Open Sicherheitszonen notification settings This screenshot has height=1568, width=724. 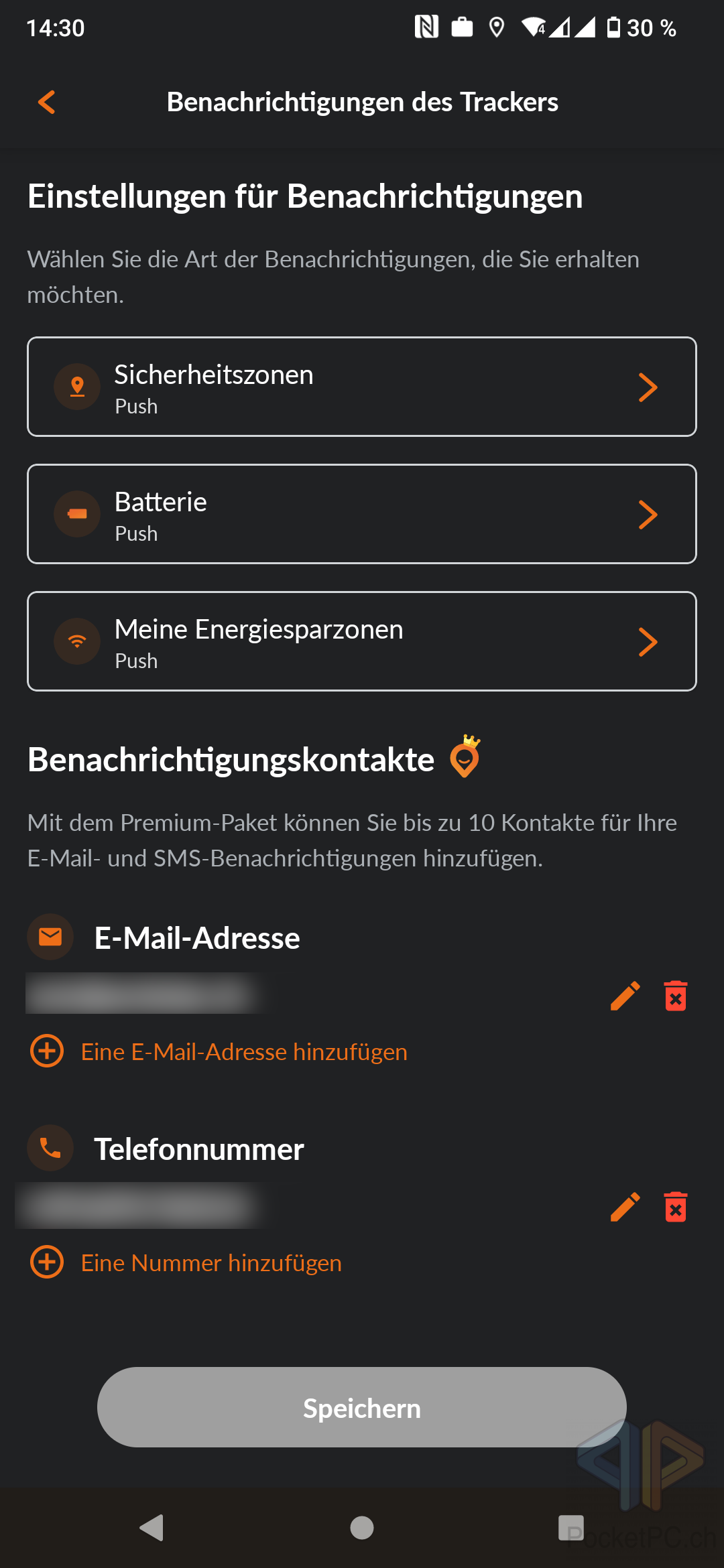tap(362, 387)
